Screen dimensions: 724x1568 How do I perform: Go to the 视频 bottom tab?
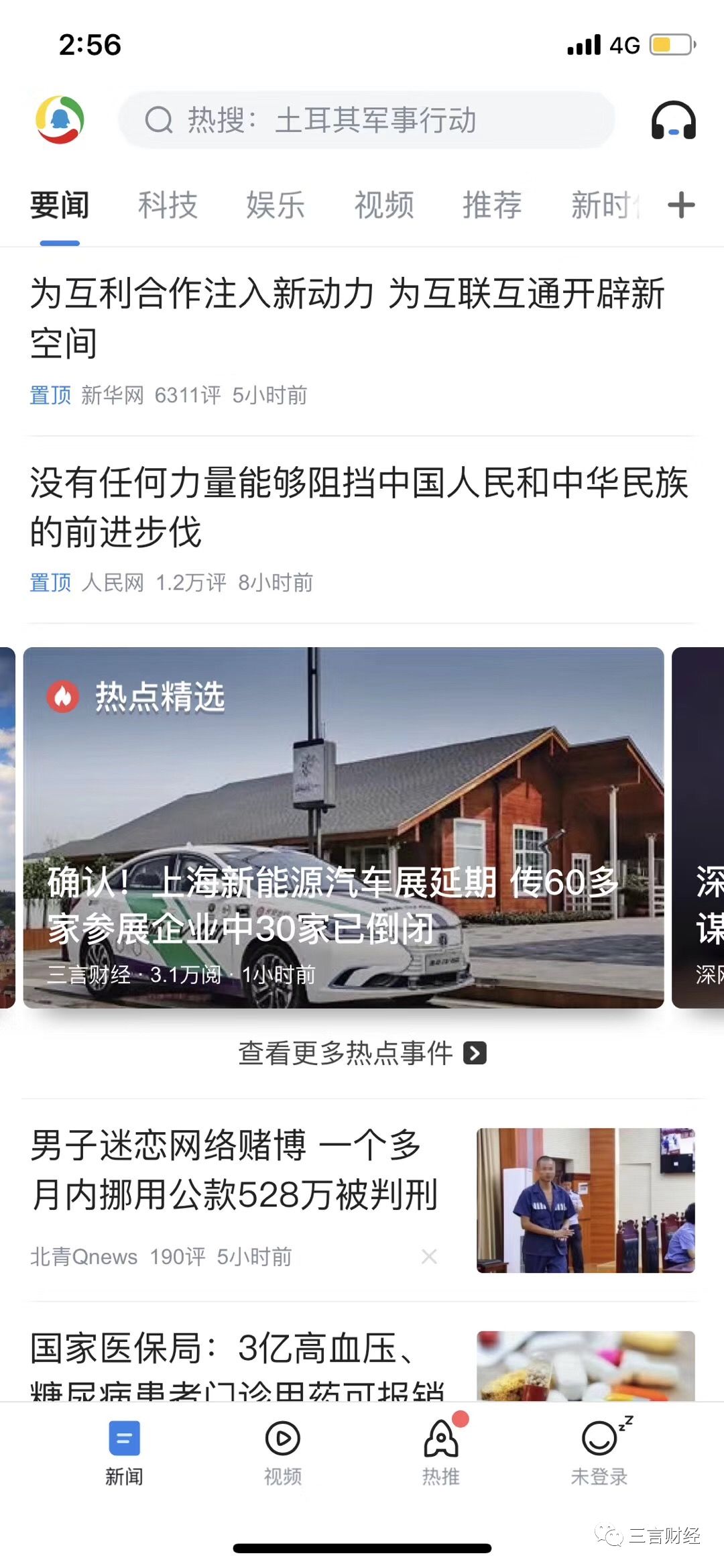click(x=282, y=1452)
